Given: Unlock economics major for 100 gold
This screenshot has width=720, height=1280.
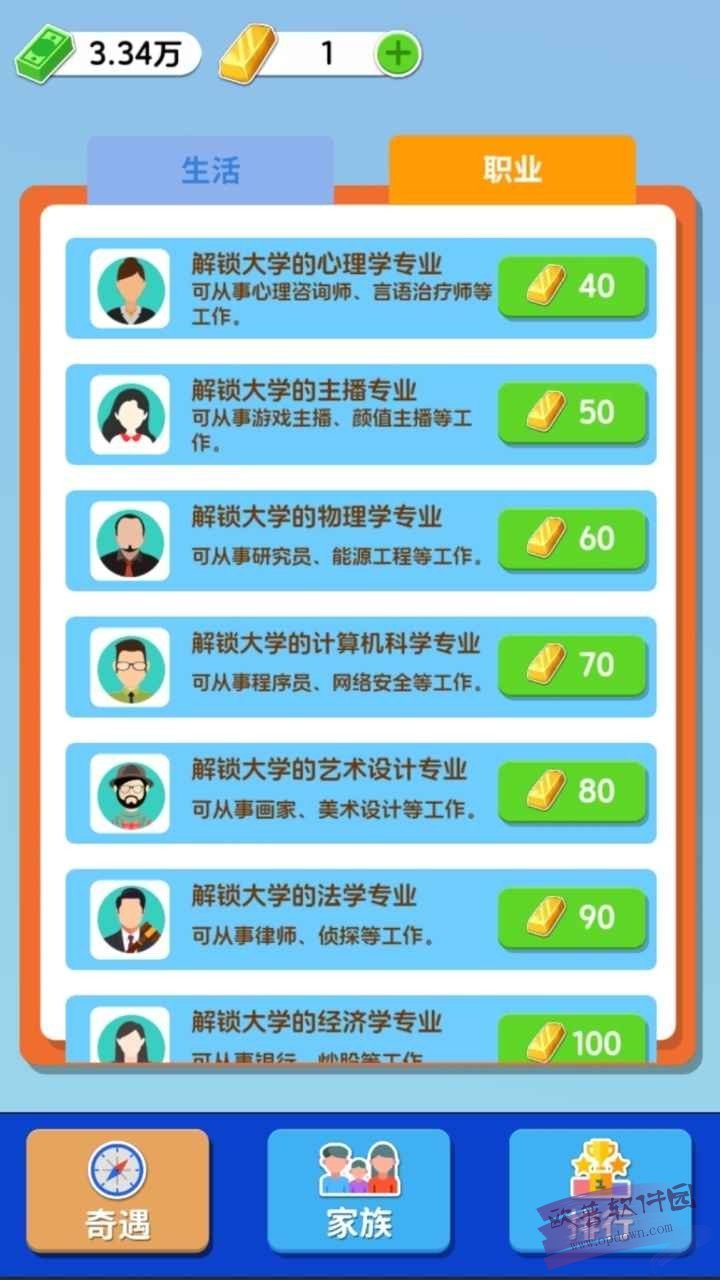Looking at the screenshot, I should pos(572,1040).
